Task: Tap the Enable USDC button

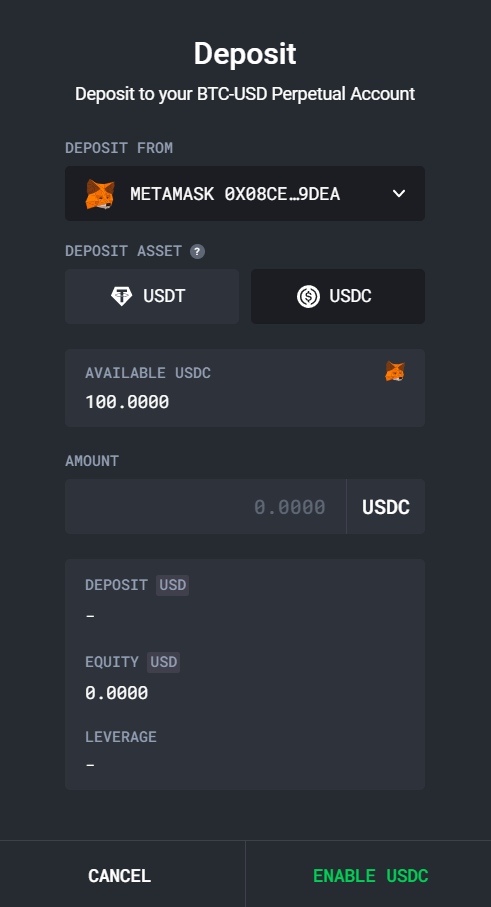Action: (370, 876)
